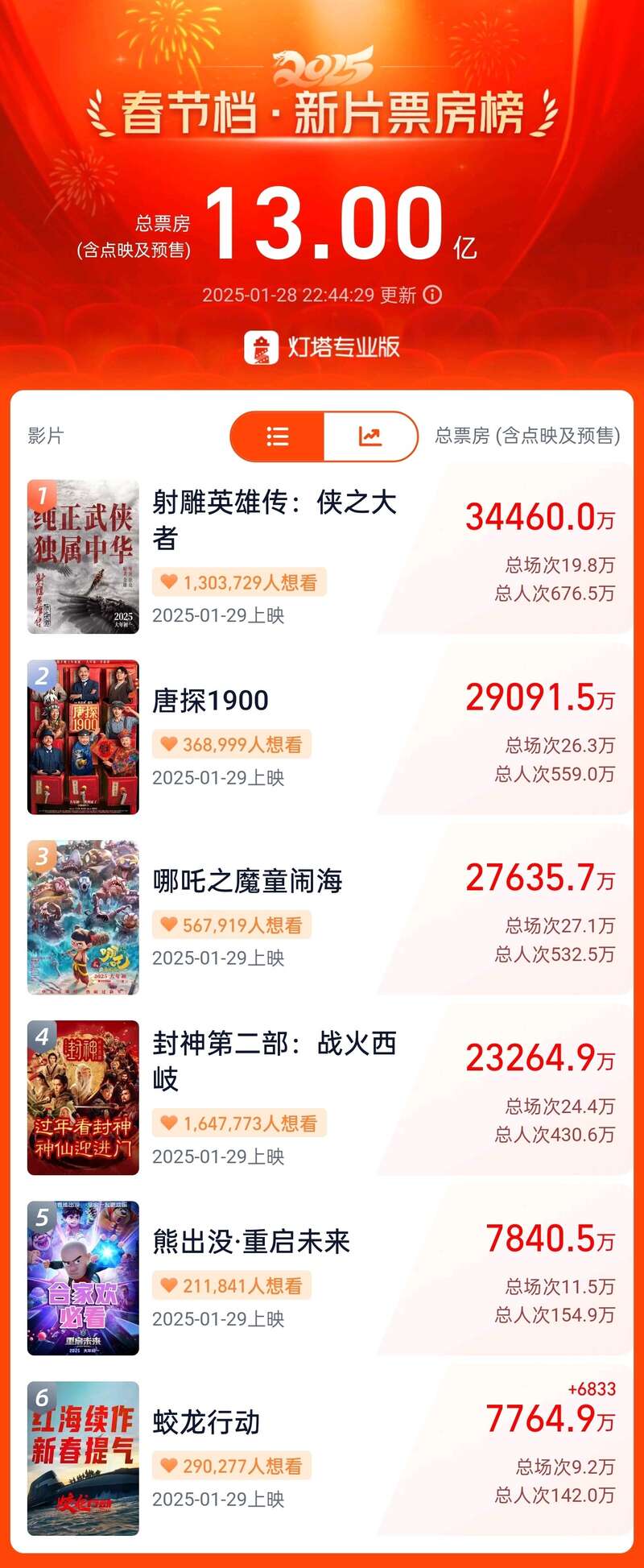Open 射雕英雄传：侠之大者 details

[274, 519]
